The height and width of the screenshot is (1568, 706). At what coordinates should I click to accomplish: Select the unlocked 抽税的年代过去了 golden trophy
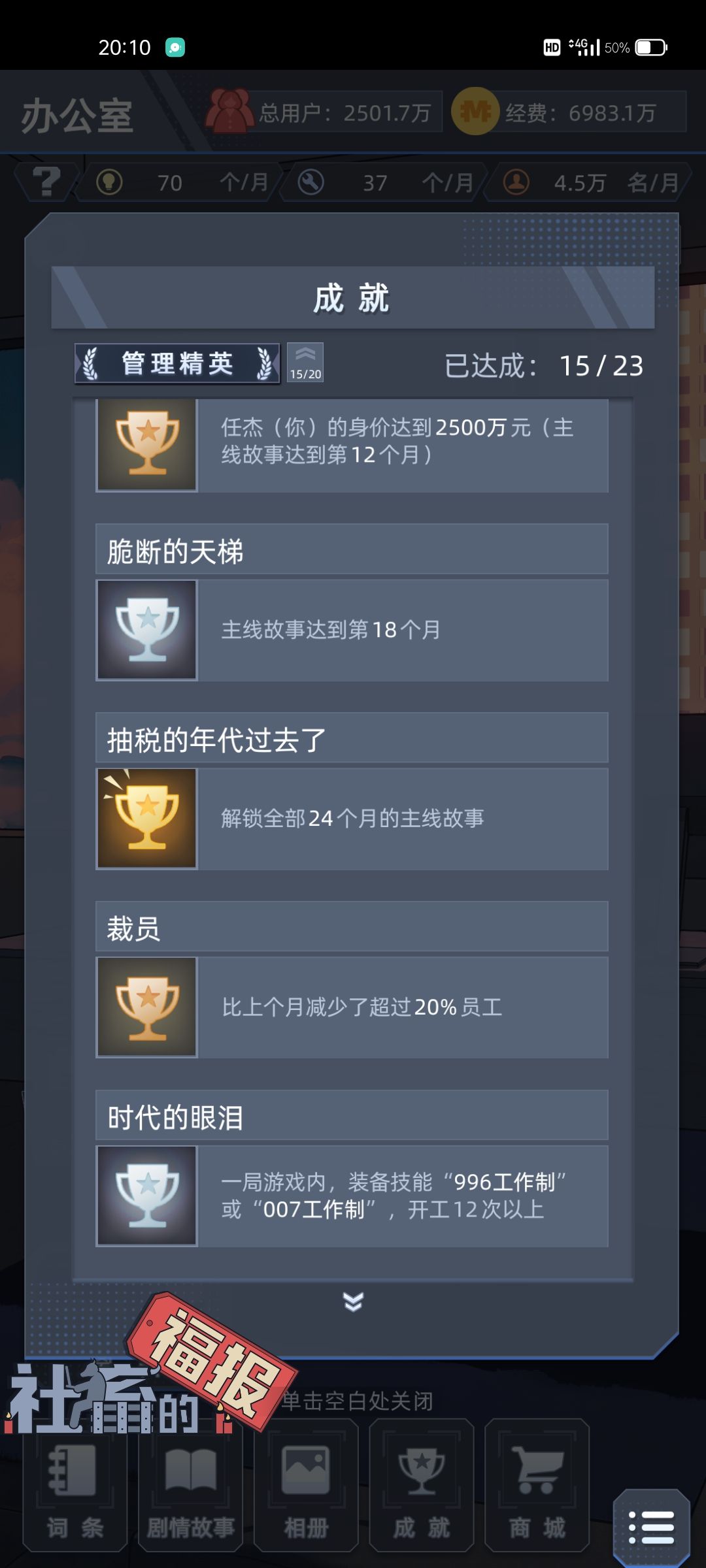[x=146, y=818]
